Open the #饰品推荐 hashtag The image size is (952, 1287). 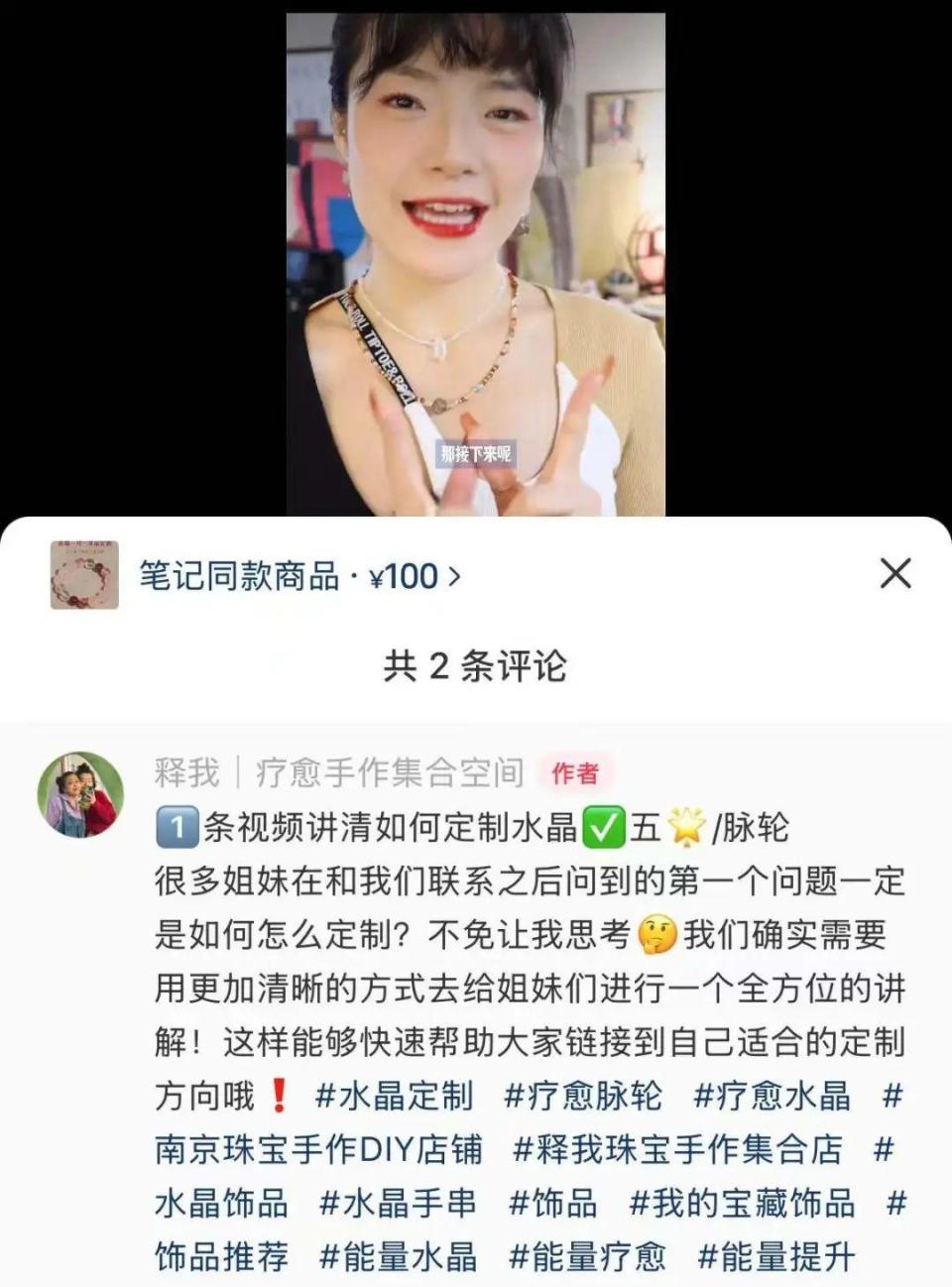click(x=223, y=1257)
